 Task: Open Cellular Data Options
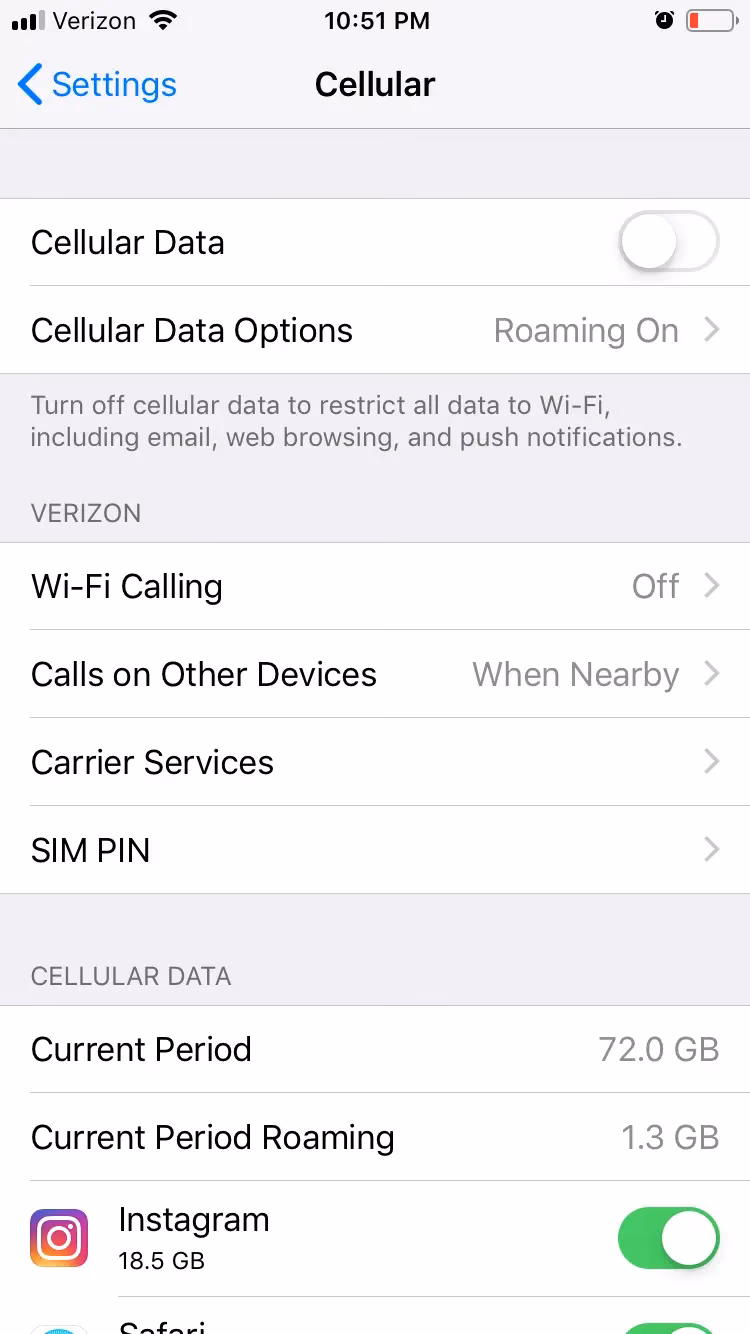point(375,330)
